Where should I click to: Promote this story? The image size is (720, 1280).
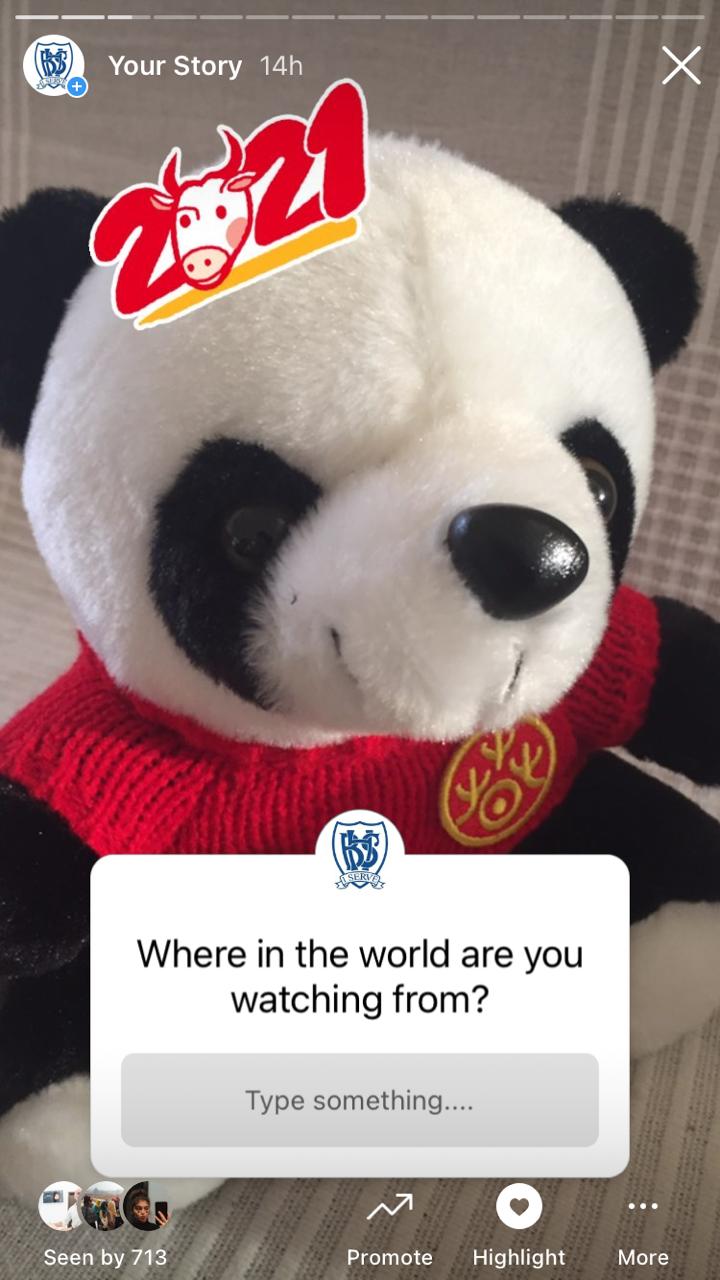(x=389, y=1228)
